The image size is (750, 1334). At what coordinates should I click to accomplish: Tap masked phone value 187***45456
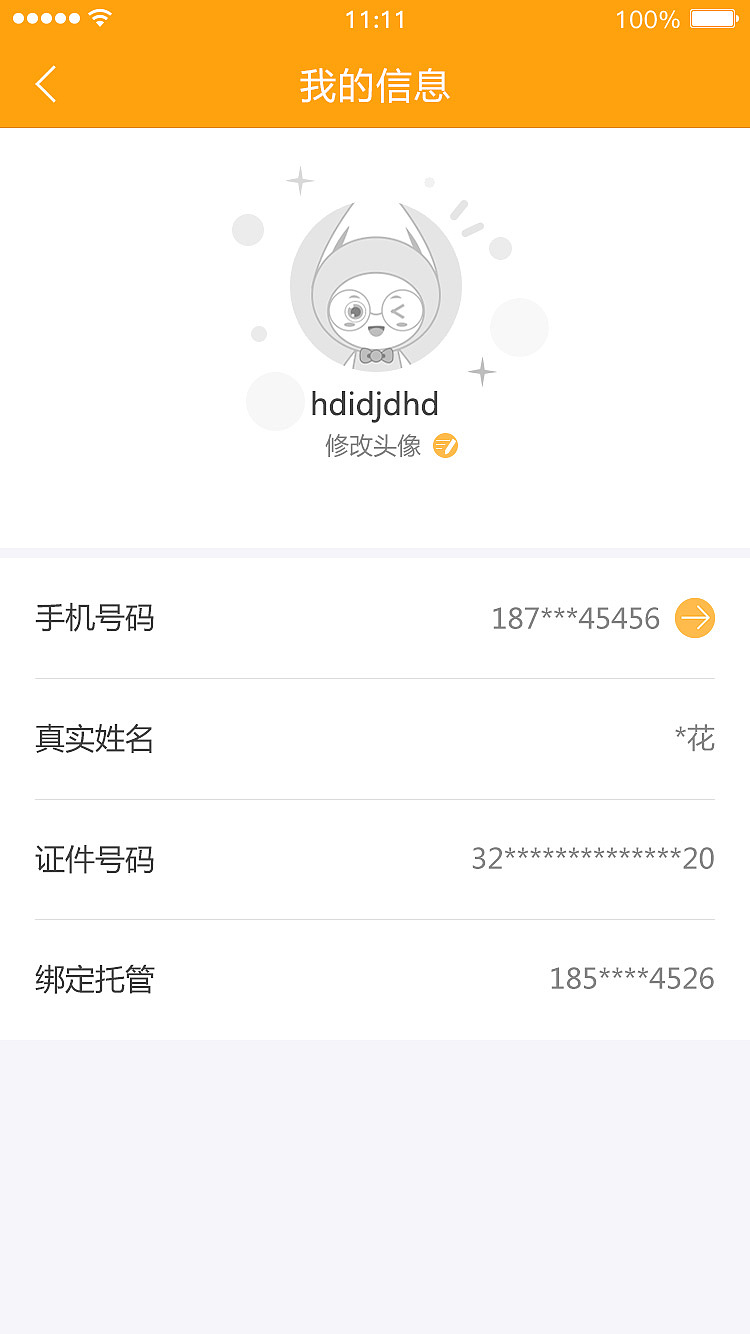[x=574, y=618]
